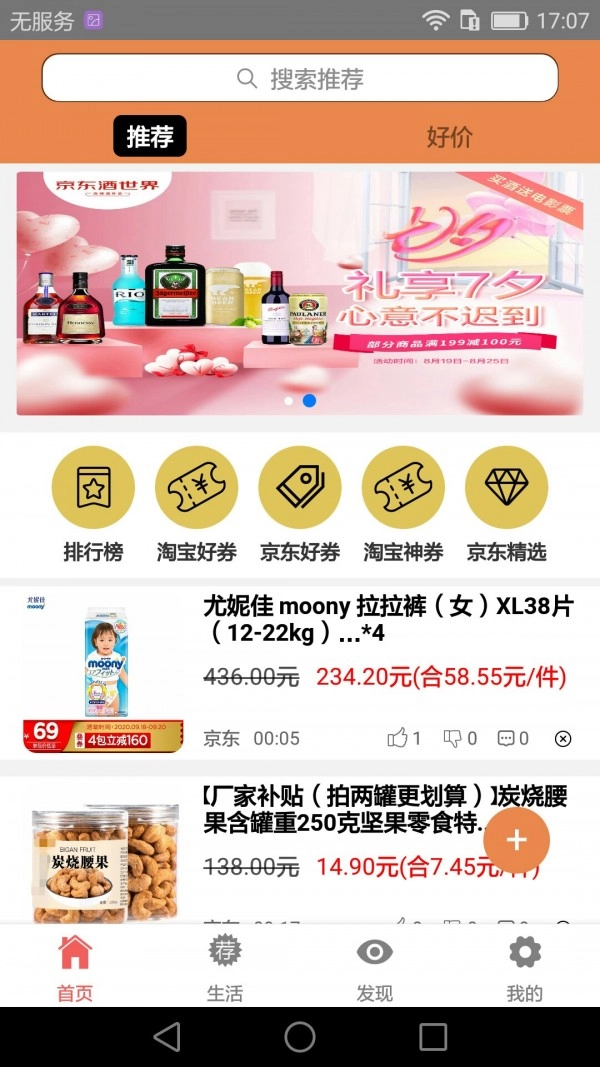Open comments on the moony 拉拉裤 deal

(x=510, y=739)
